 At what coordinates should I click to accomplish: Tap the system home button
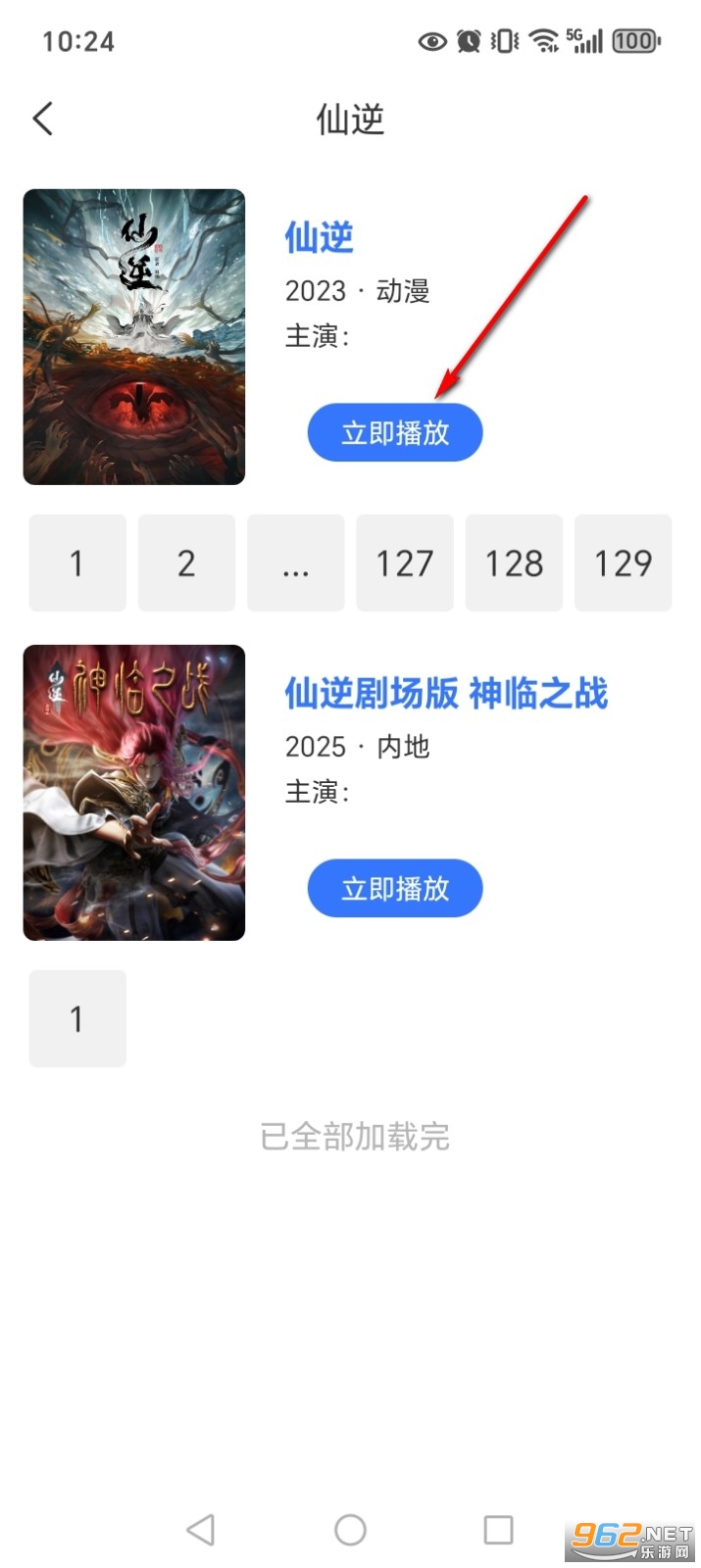[x=350, y=1530]
